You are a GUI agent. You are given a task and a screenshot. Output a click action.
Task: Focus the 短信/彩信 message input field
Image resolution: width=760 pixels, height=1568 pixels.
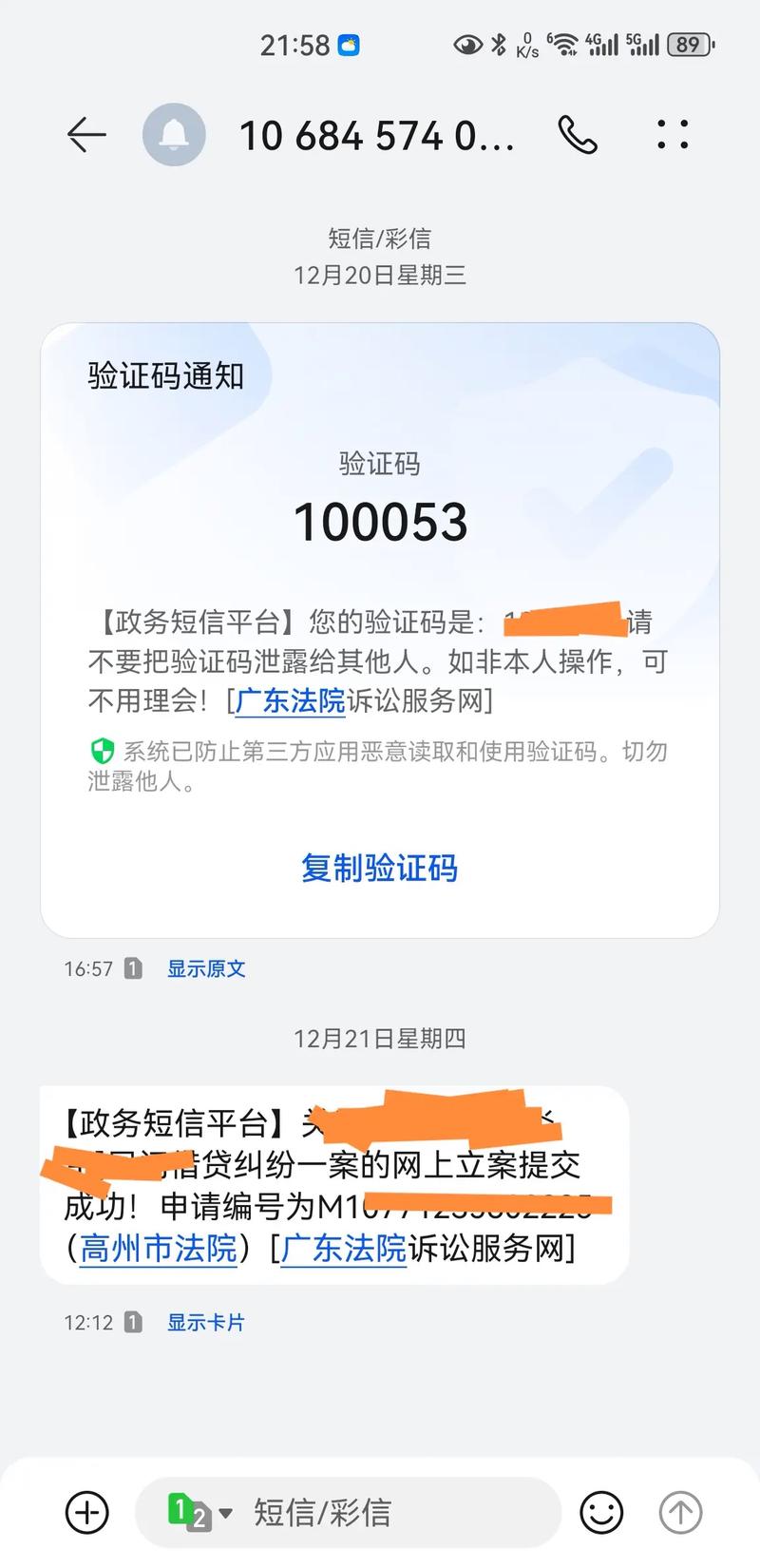(x=380, y=1511)
